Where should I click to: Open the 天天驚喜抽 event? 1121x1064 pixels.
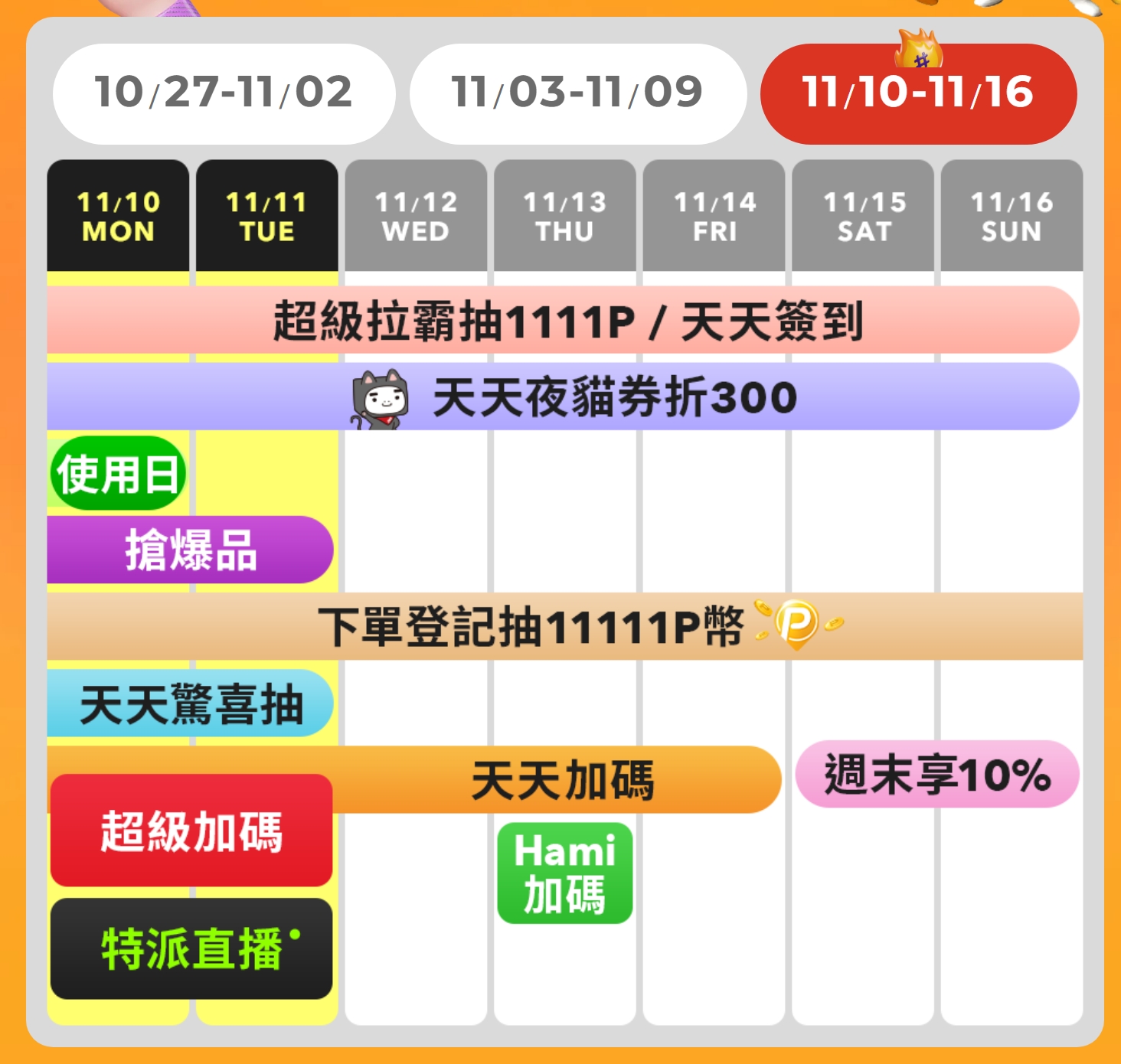(190, 703)
